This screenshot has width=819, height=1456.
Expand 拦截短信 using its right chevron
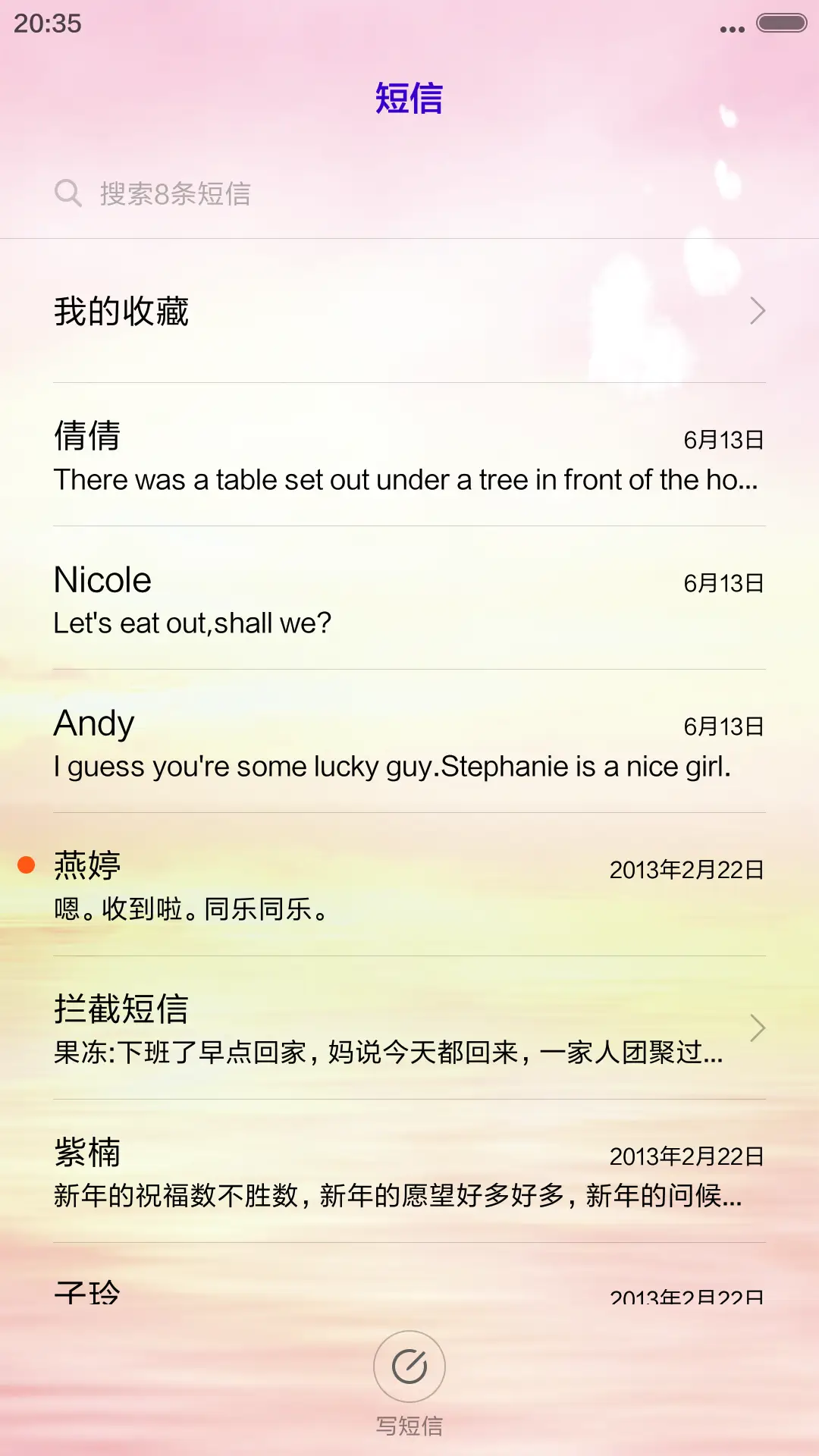pyautogui.click(x=758, y=1028)
